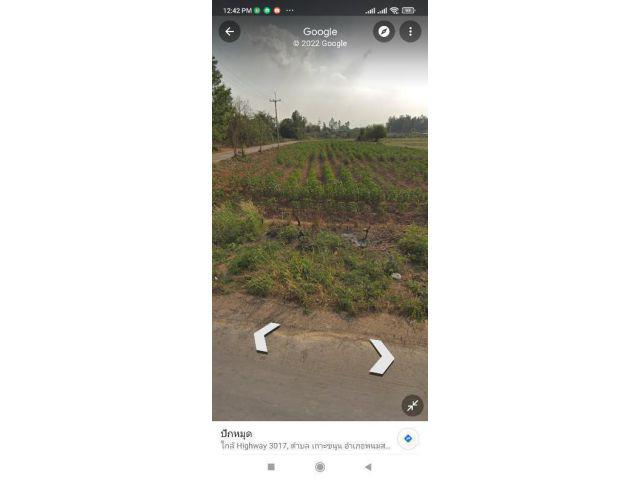Get directions to the pinned location
This screenshot has width=640, height=480.
408,438
